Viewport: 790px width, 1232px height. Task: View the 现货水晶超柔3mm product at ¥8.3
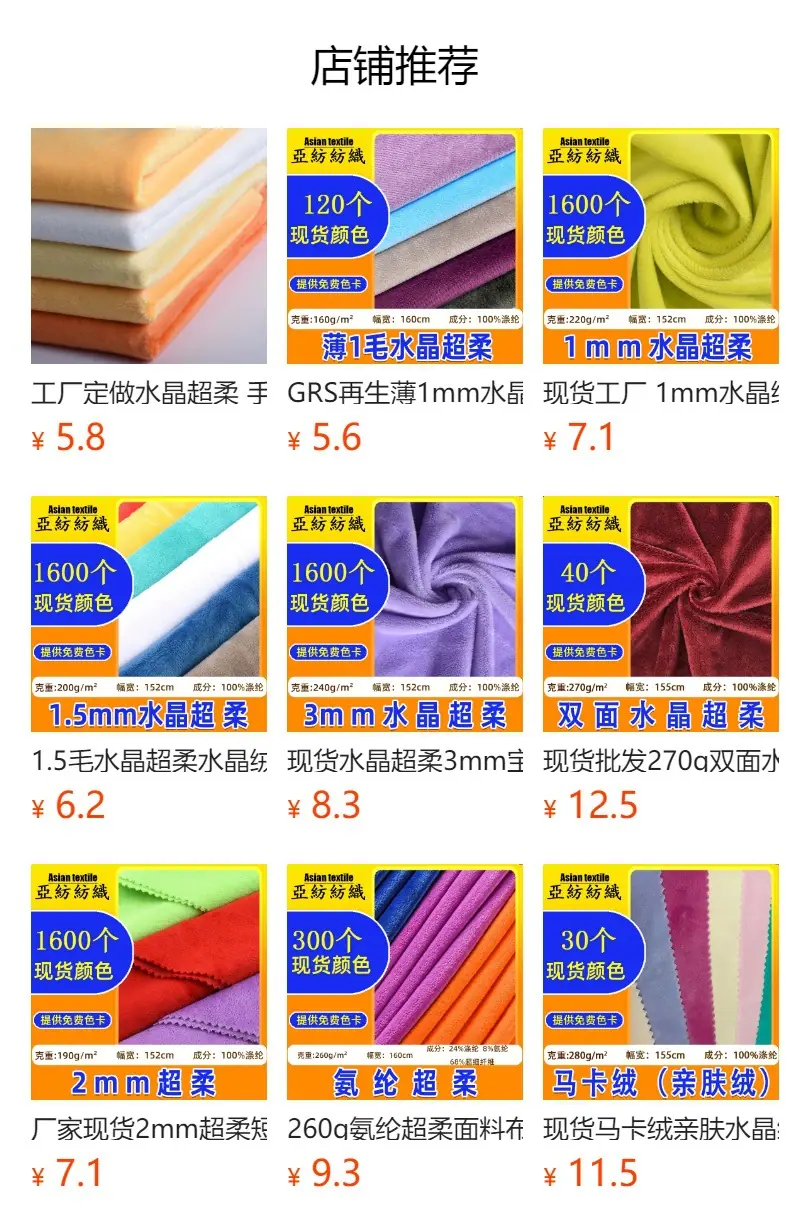pos(405,660)
